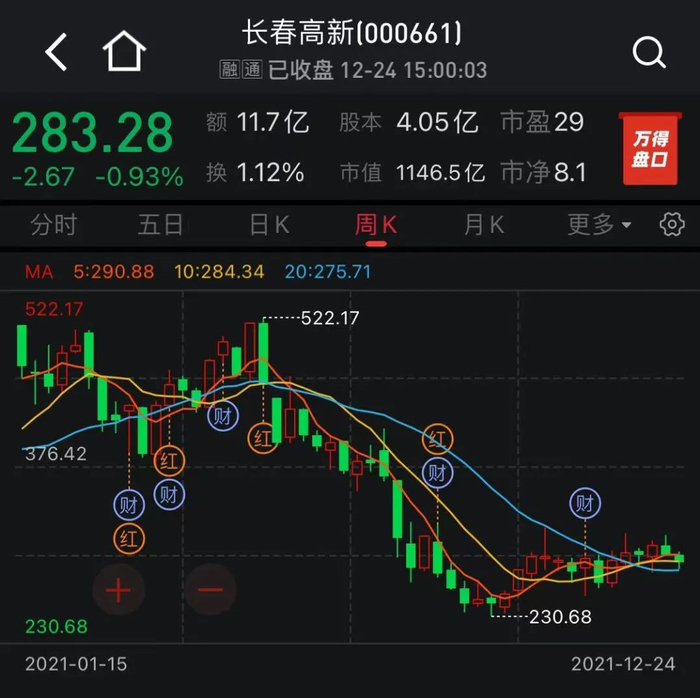This screenshot has height=698, width=700.
Task: Search for another stock
Action: point(649,51)
